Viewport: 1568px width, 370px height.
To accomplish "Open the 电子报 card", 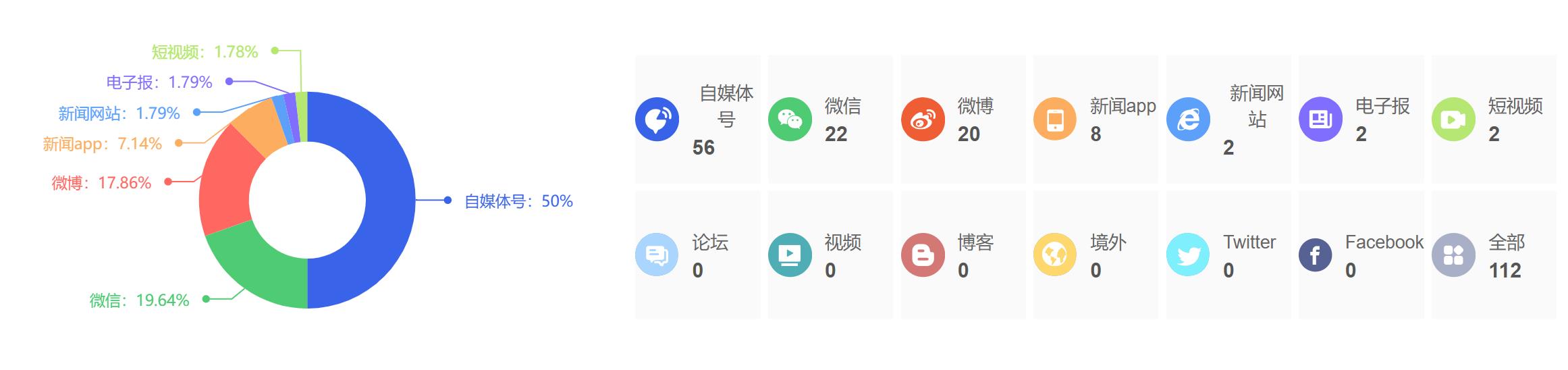I will pyautogui.click(x=1361, y=119).
